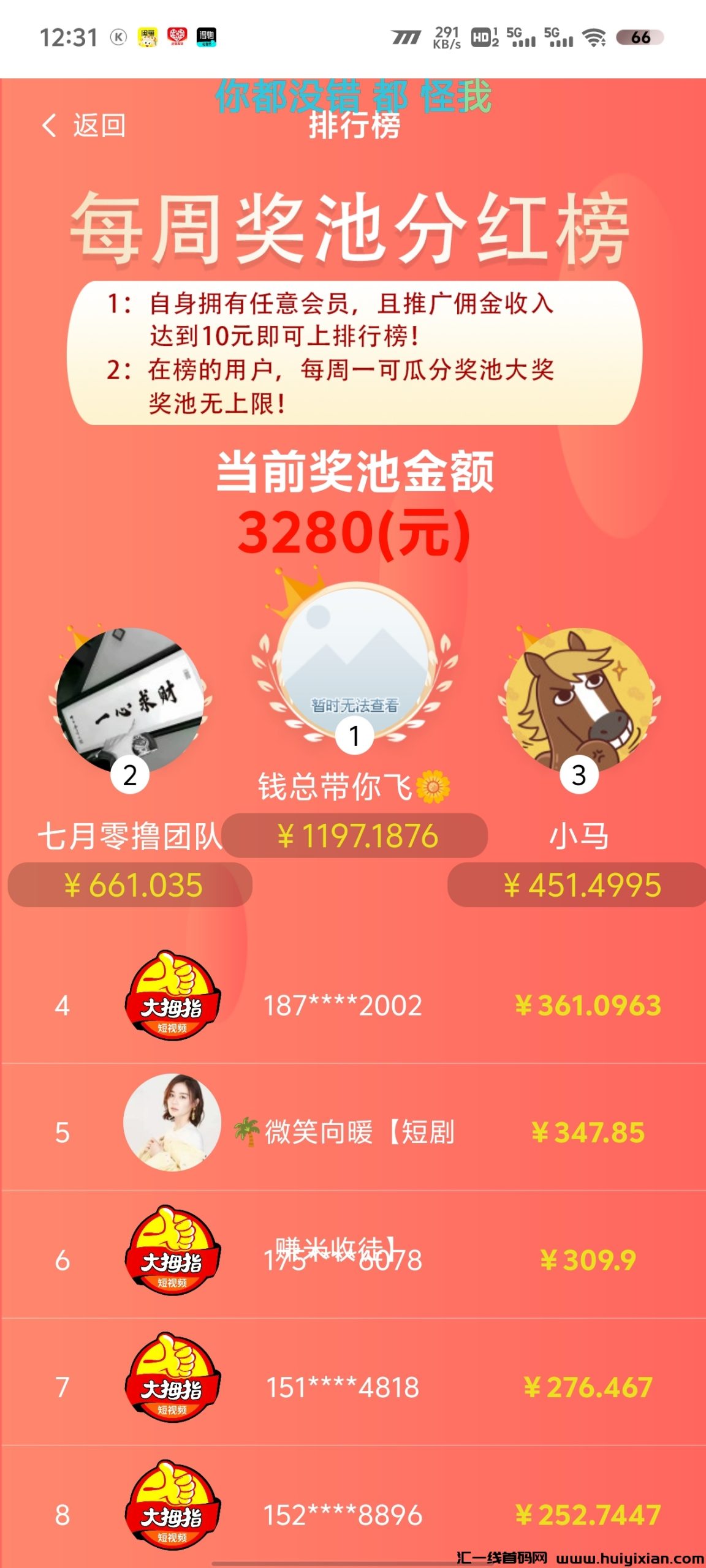Image resolution: width=706 pixels, height=1568 pixels.
Task: Tap the HD indicator in the status bar
Action: [x=481, y=38]
